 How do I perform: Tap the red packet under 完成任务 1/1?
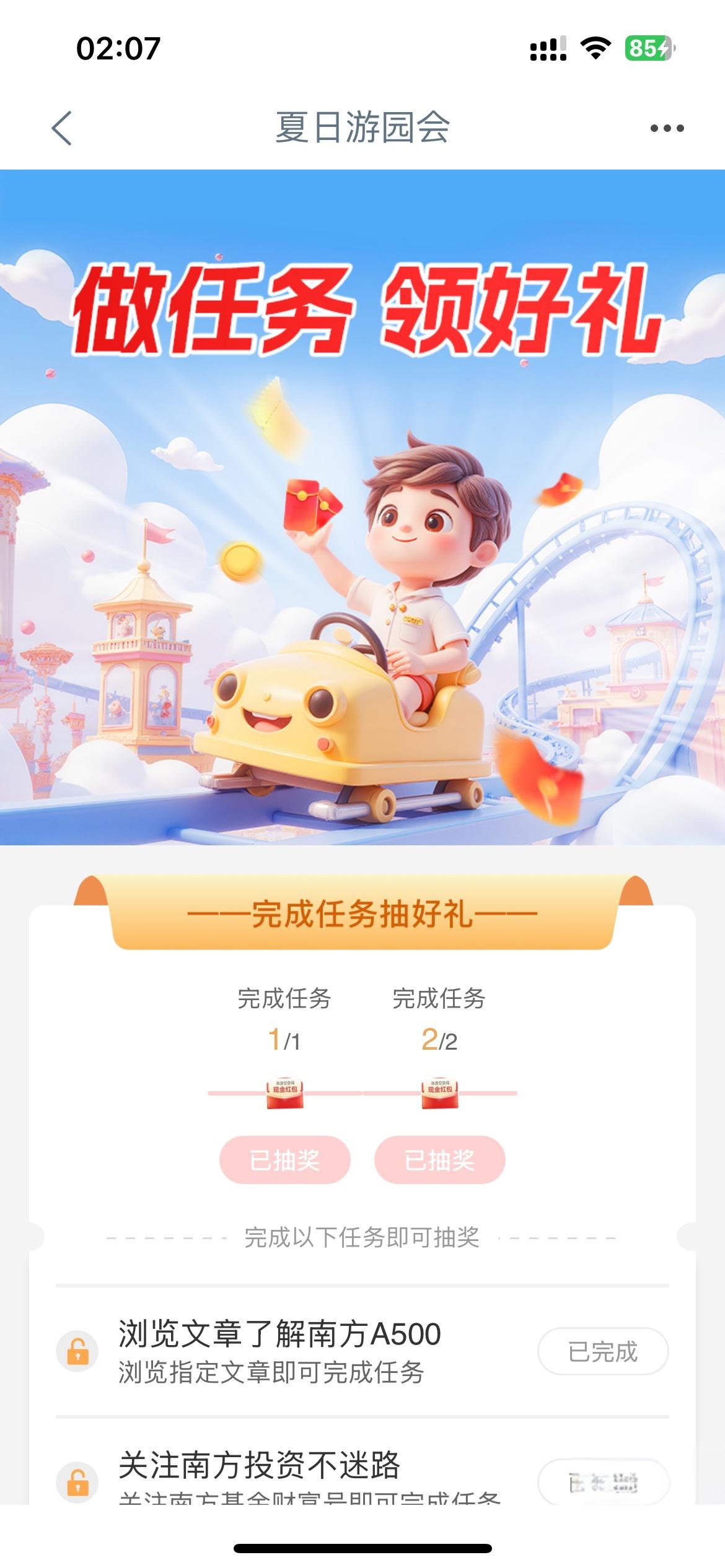285,1093
